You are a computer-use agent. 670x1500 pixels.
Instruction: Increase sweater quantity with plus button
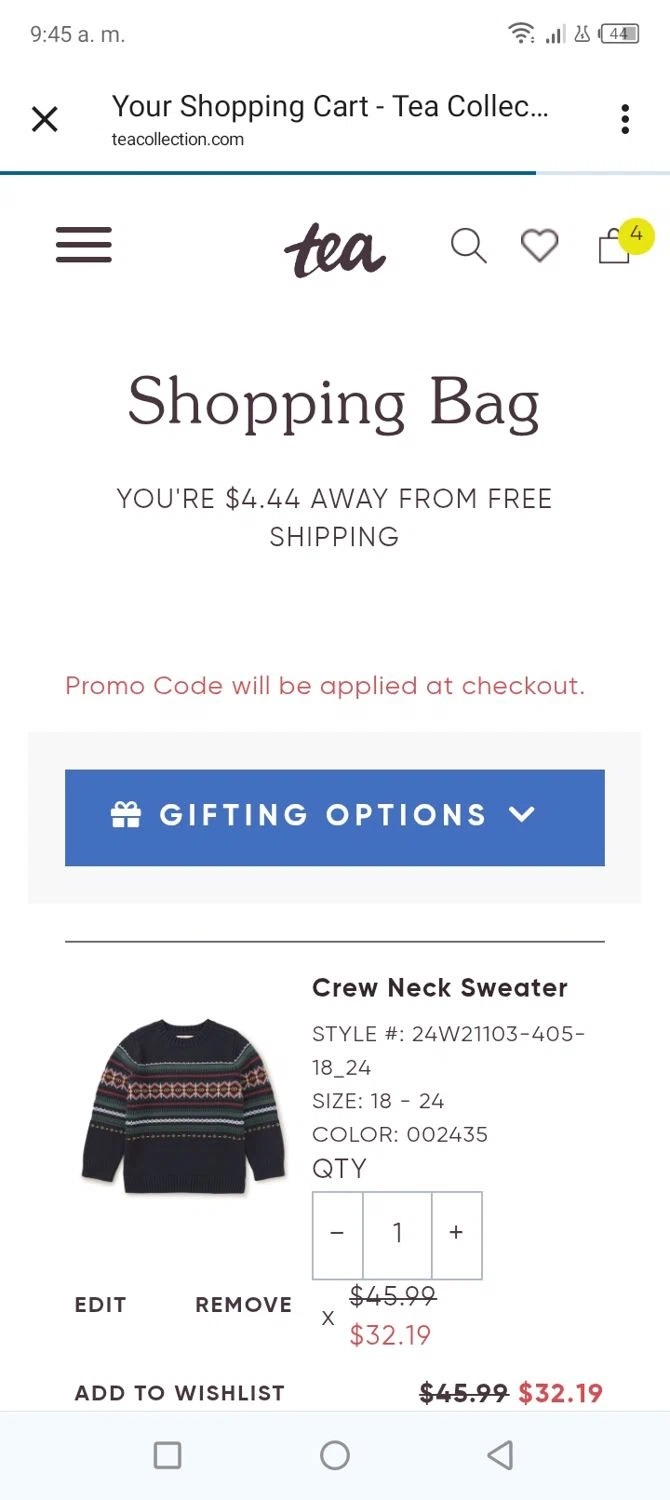456,1234
